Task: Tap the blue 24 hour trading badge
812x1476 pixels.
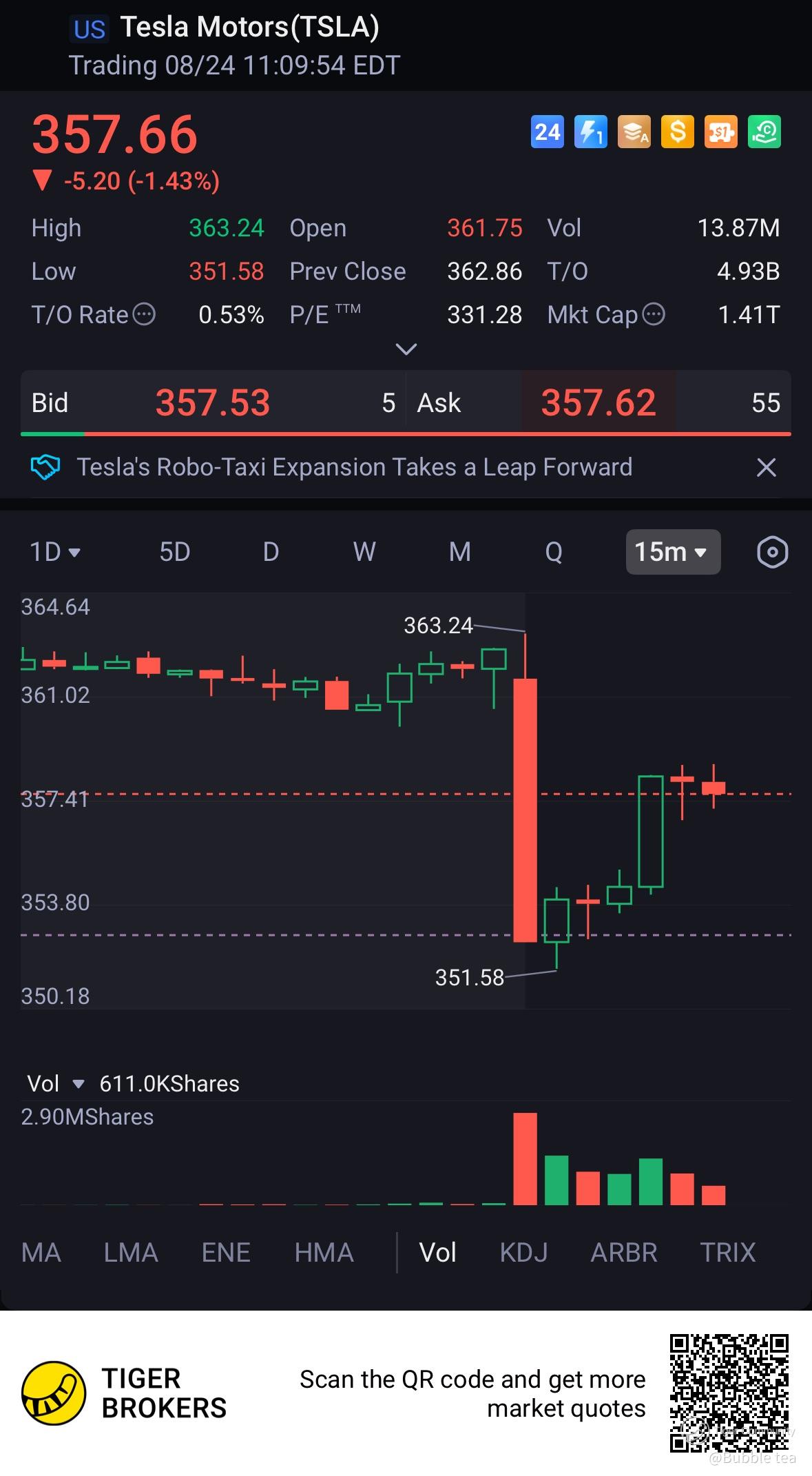Action: click(548, 132)
